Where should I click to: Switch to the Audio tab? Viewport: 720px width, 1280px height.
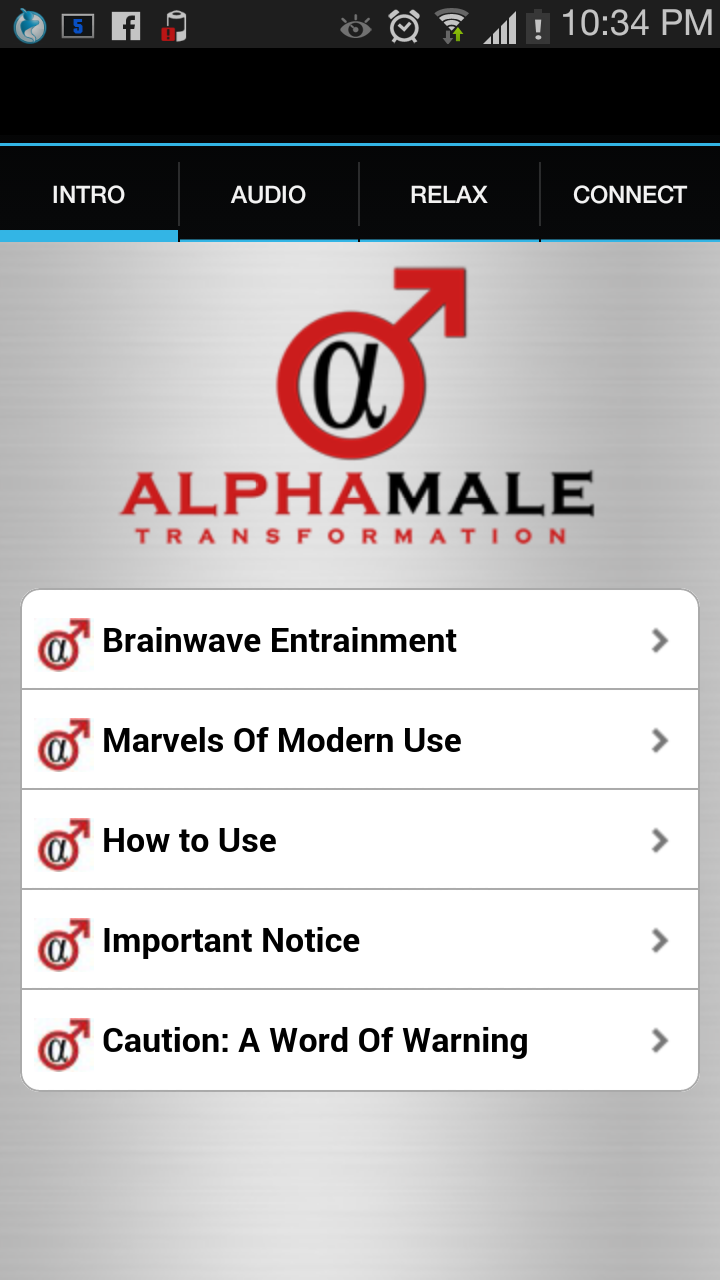point(268,194)
